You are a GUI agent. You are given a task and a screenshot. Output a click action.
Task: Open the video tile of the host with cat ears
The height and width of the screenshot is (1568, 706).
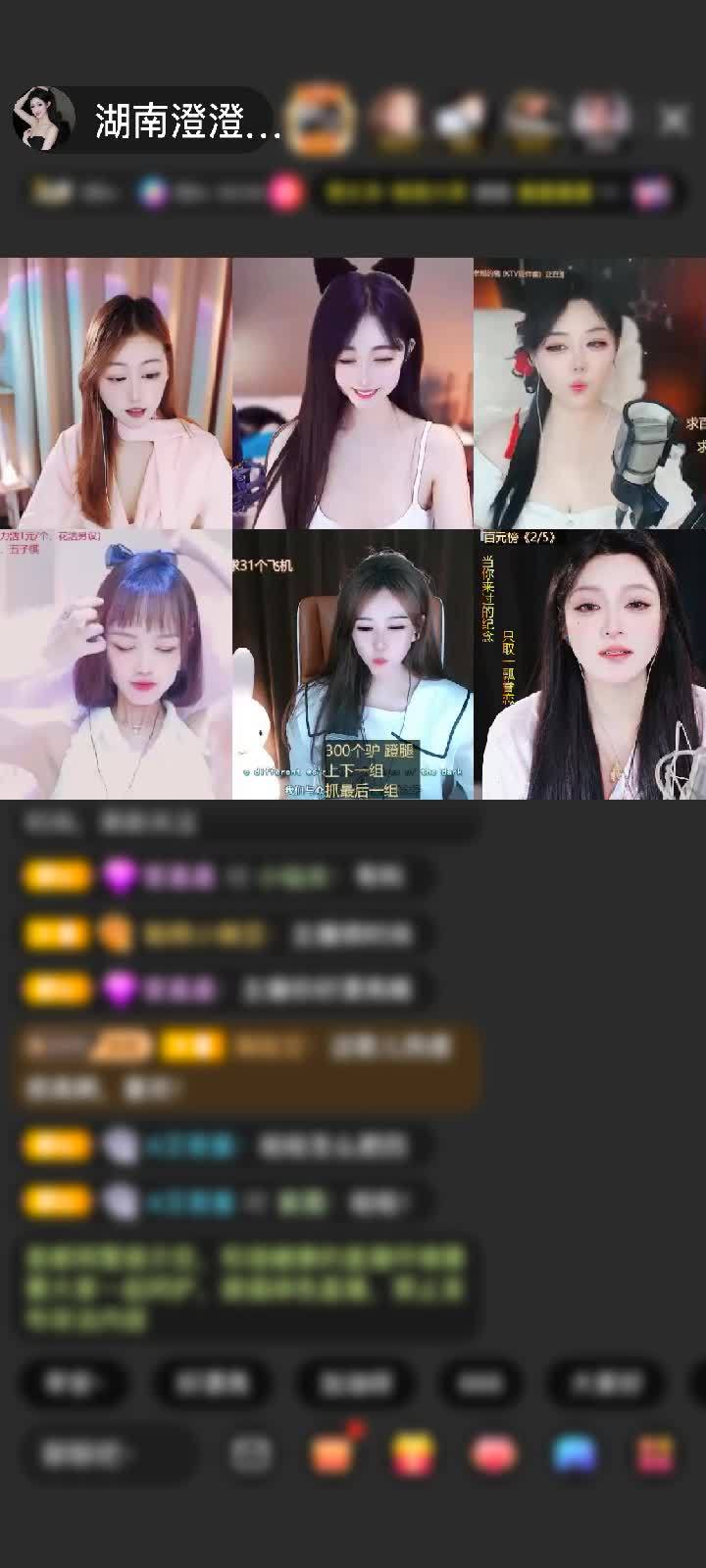coord(352,393)
